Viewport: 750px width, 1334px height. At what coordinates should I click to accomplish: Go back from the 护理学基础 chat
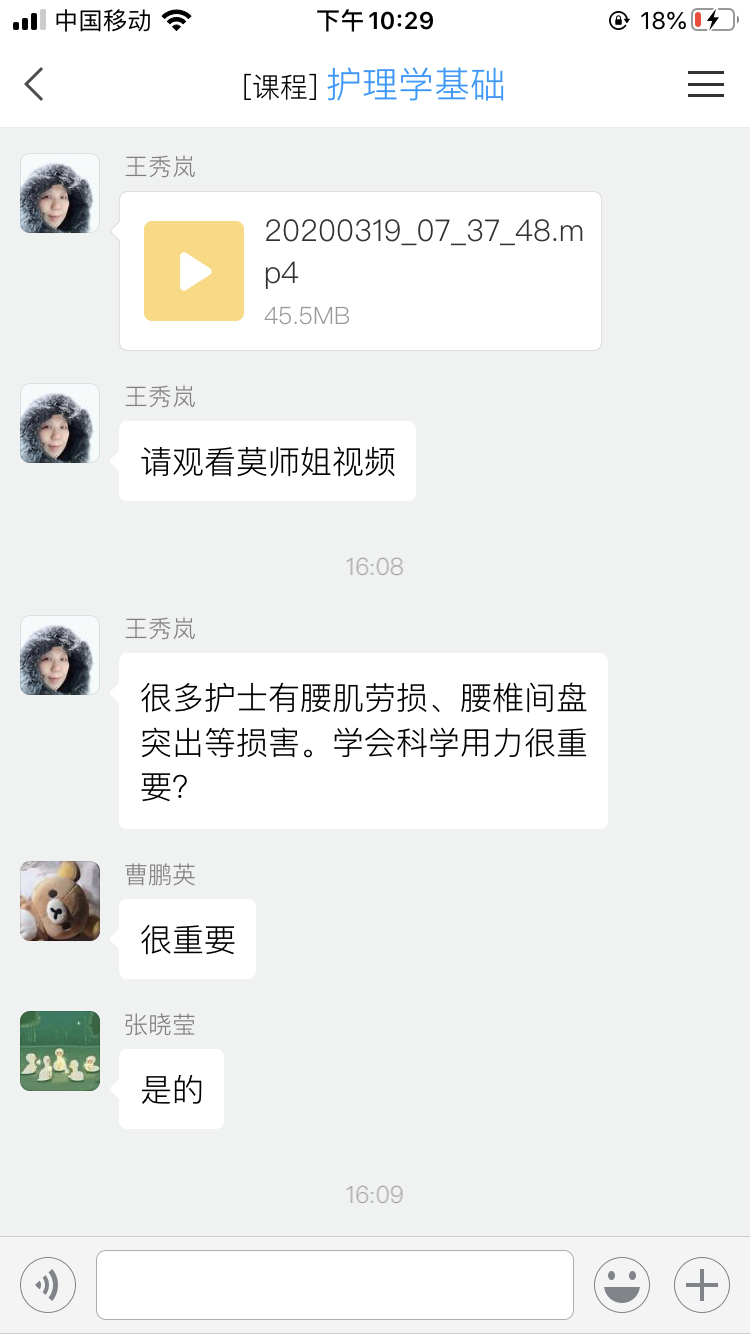click(x=35, y=85)
